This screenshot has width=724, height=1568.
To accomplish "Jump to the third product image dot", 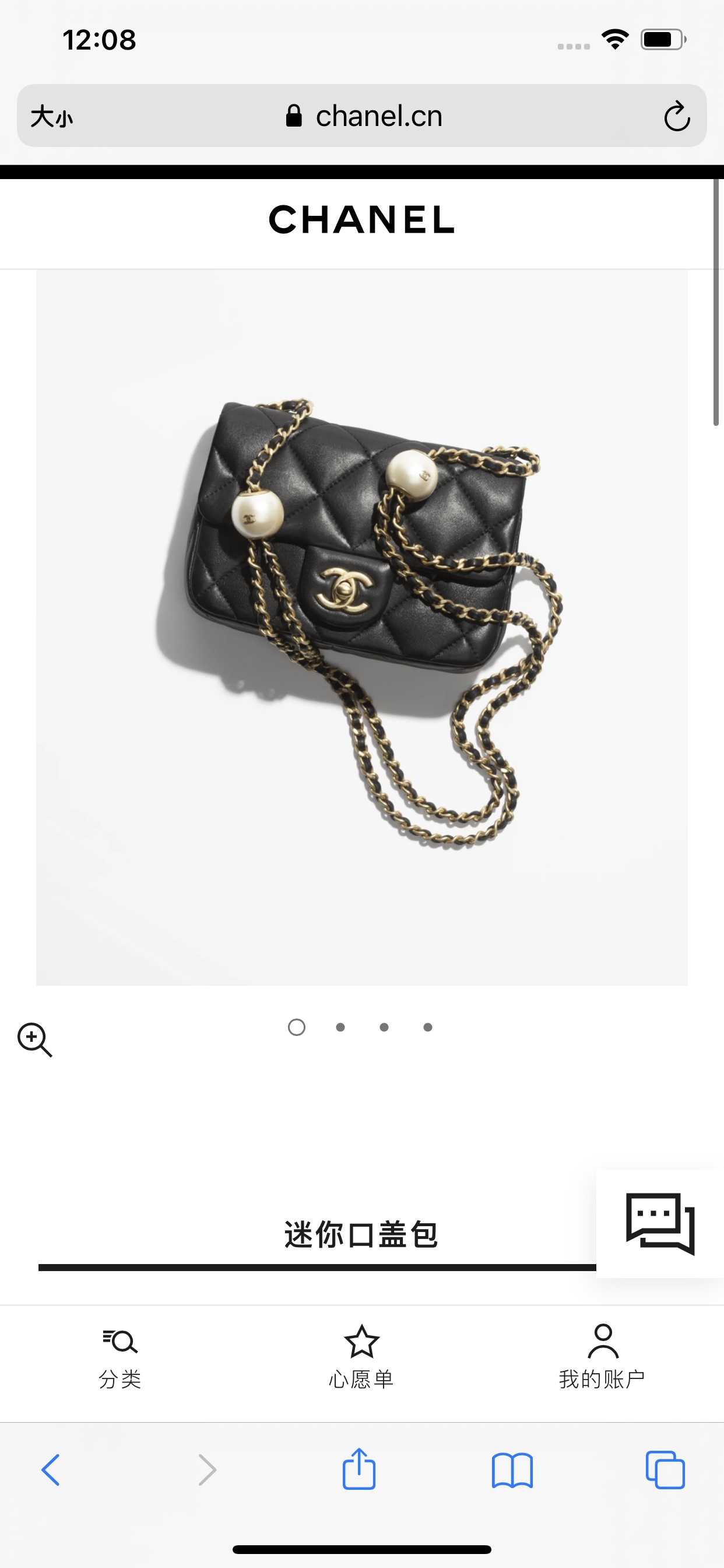I will 384,1027.
